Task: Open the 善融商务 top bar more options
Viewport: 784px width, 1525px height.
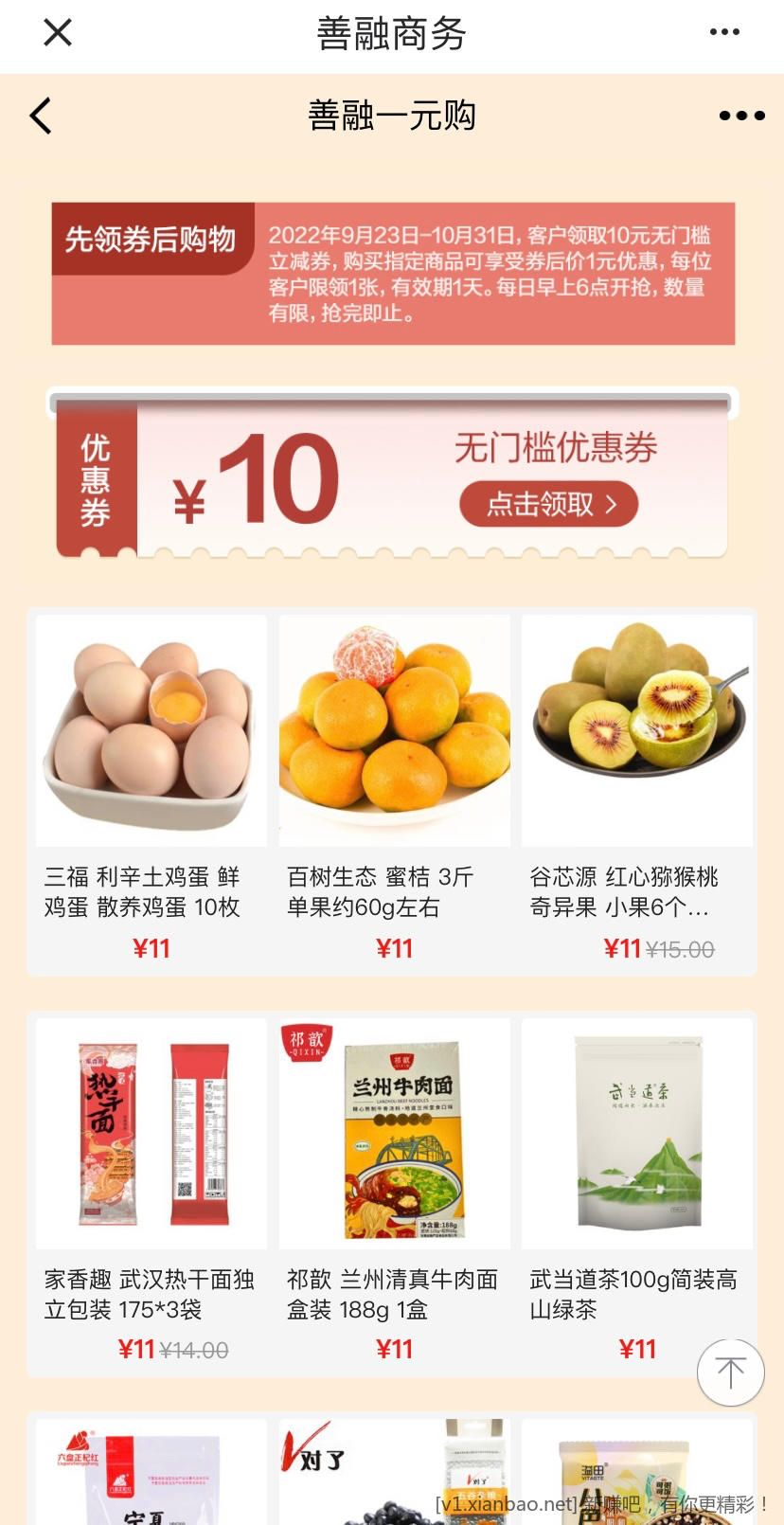Action: [724, 32]
